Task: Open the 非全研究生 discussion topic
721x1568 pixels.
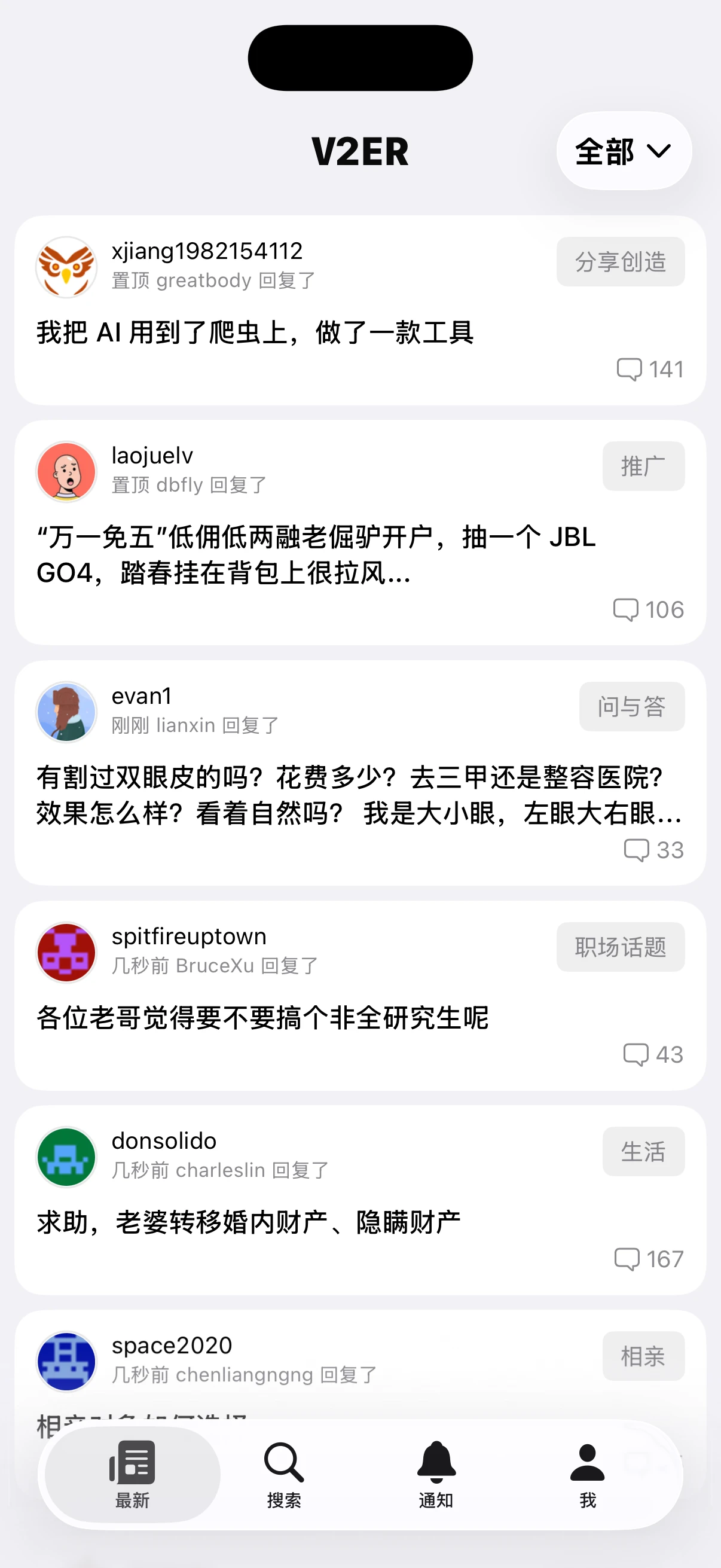Action: [263, 1019]
